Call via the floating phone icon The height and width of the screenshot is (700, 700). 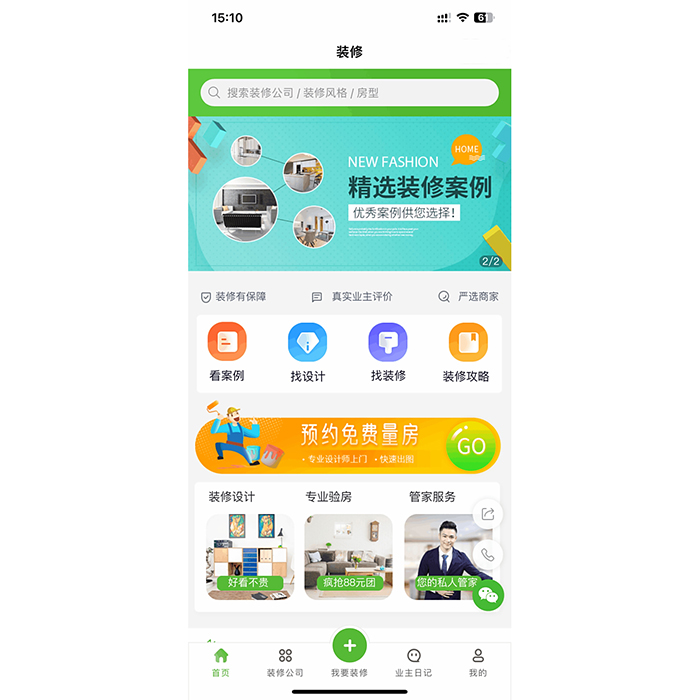pyautogui.click(x=487, y=554)
